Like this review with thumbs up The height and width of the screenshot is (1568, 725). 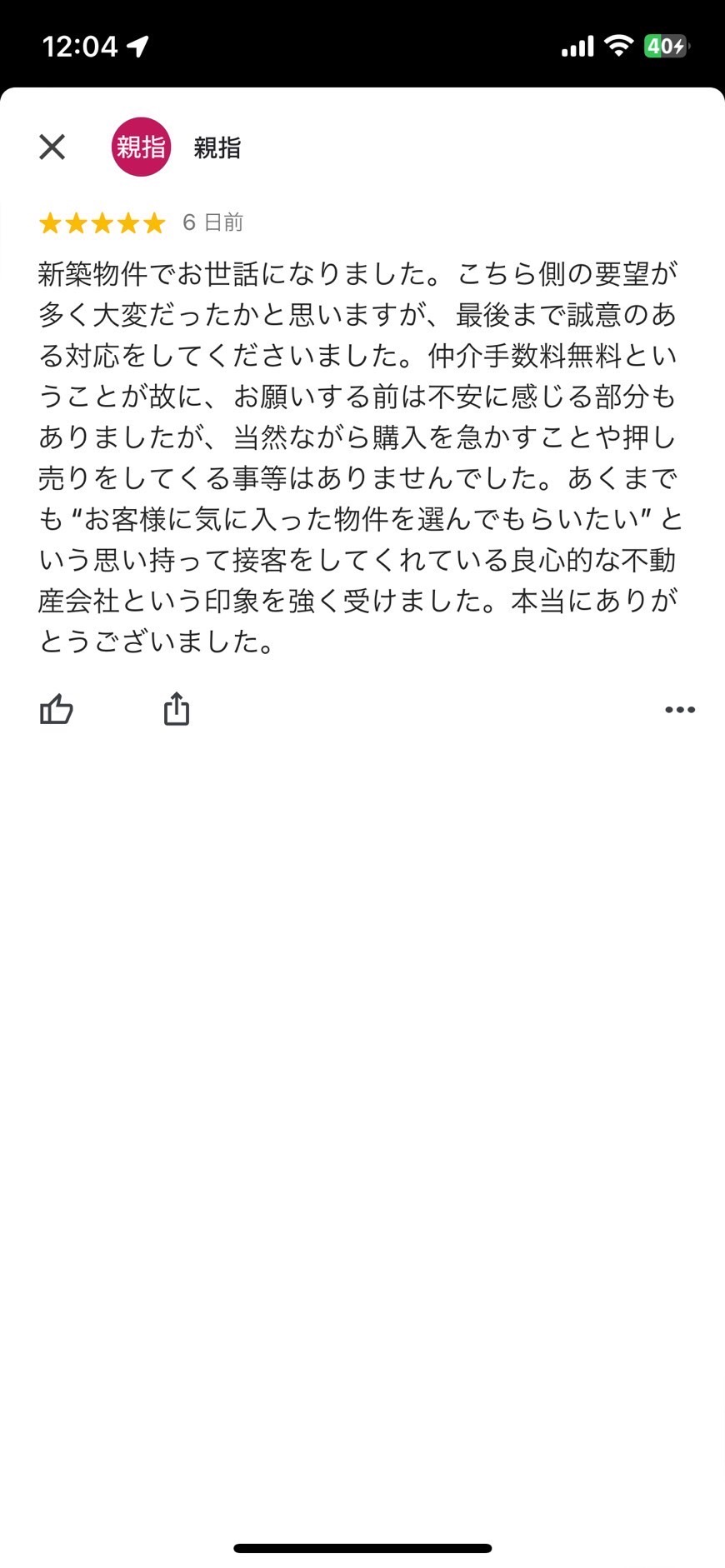coord(57,710)
